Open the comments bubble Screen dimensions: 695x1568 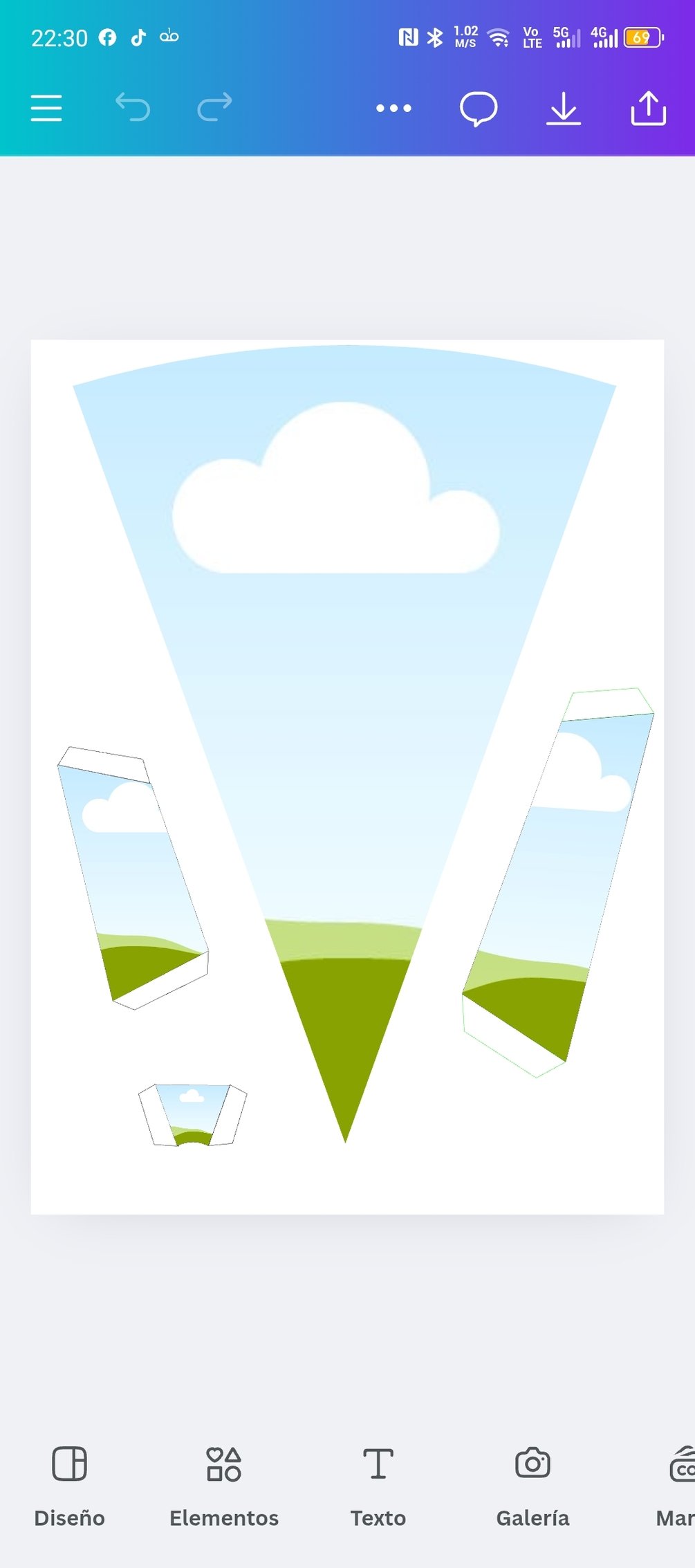point(479,109)
